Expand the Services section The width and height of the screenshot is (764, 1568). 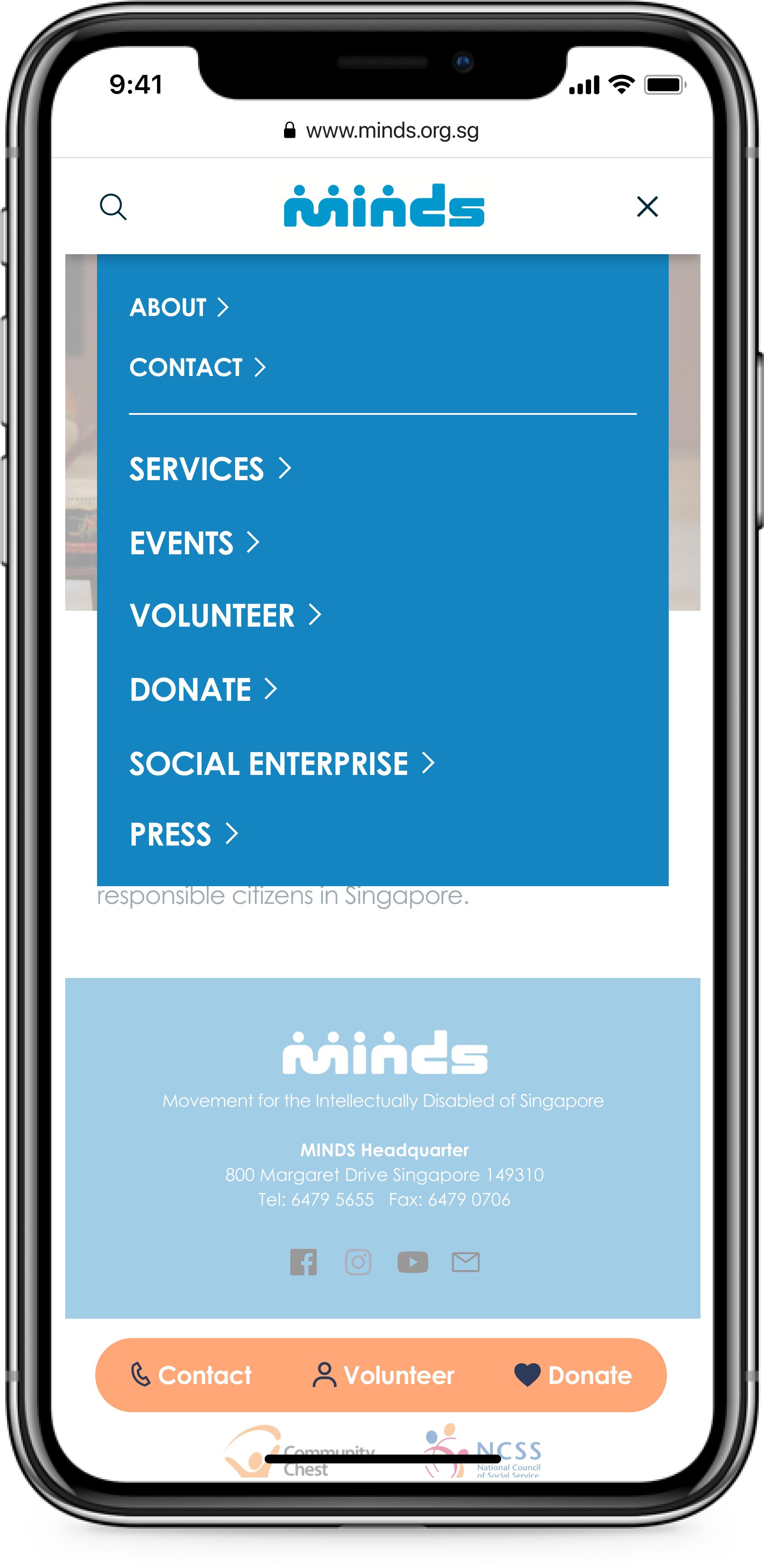(210, 469)
